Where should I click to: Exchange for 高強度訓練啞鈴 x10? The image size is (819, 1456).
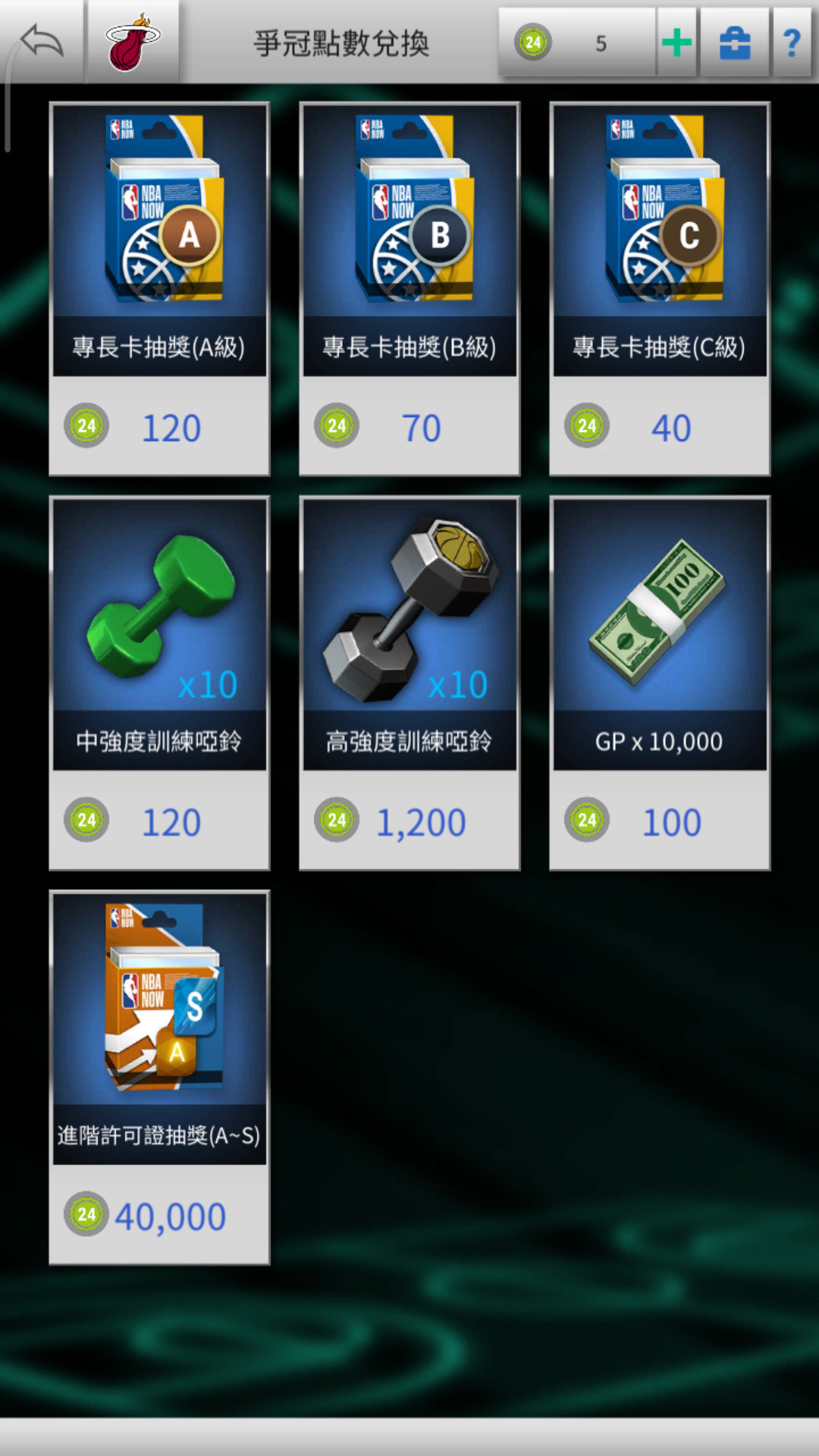409,682
